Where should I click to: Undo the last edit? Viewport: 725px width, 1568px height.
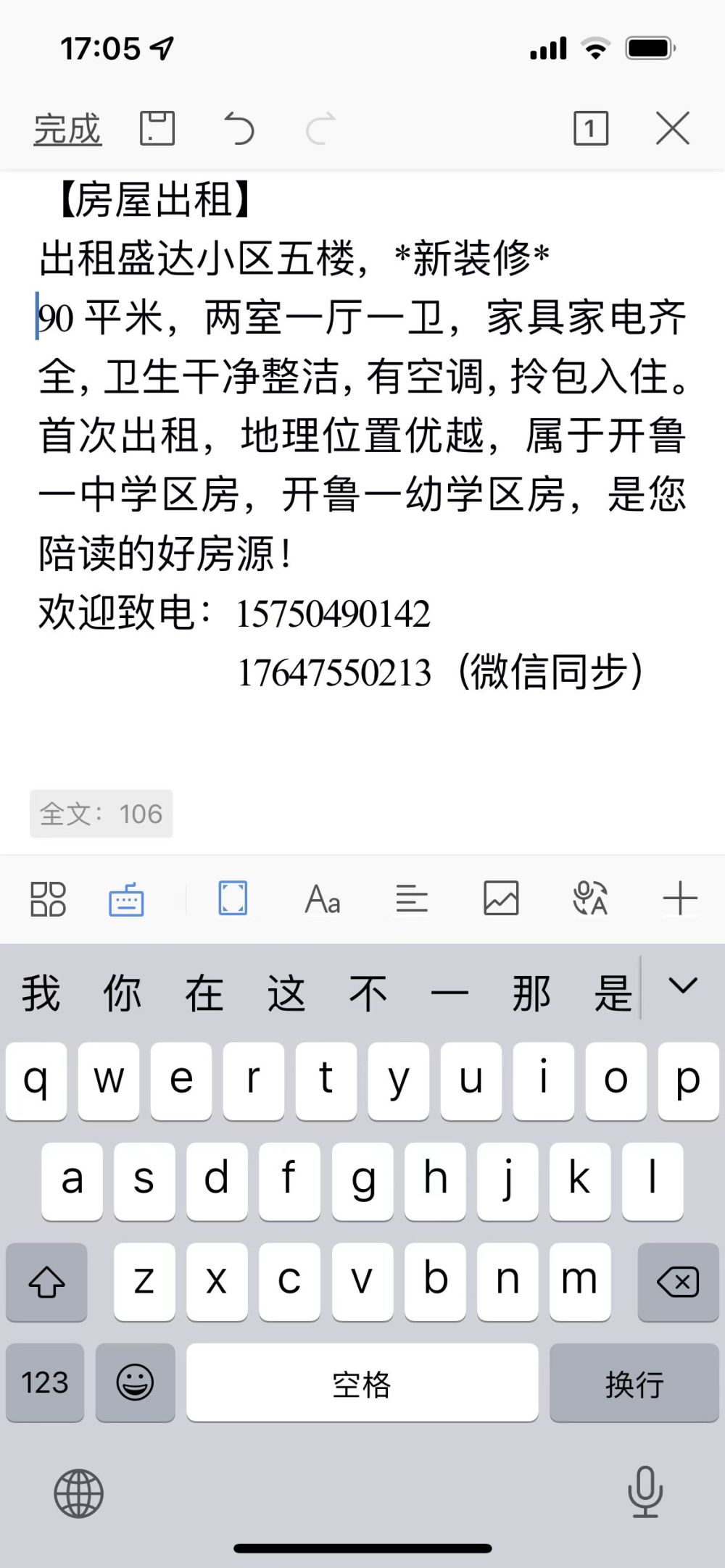(x=239, y=130)
